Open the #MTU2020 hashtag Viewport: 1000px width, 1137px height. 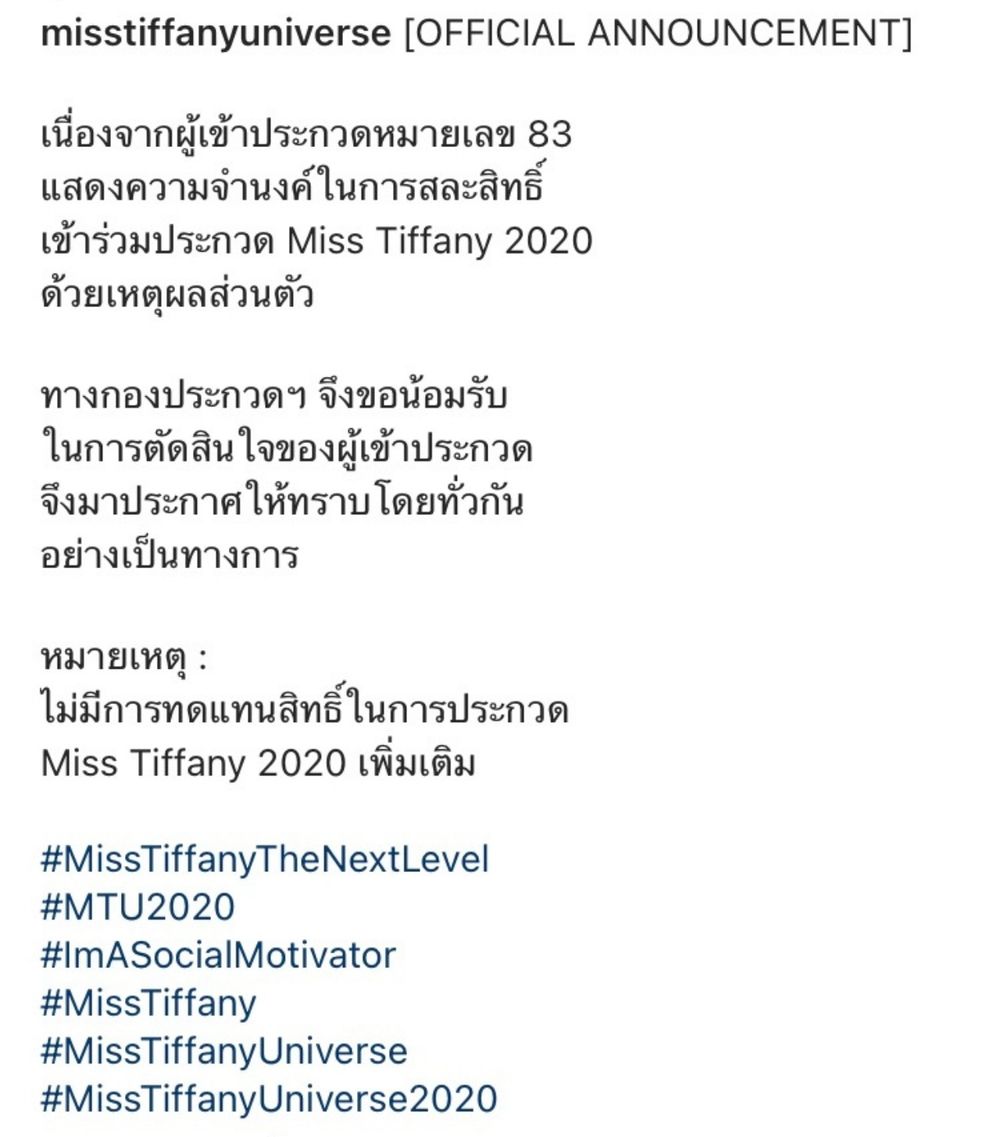[x=137, y=907]
